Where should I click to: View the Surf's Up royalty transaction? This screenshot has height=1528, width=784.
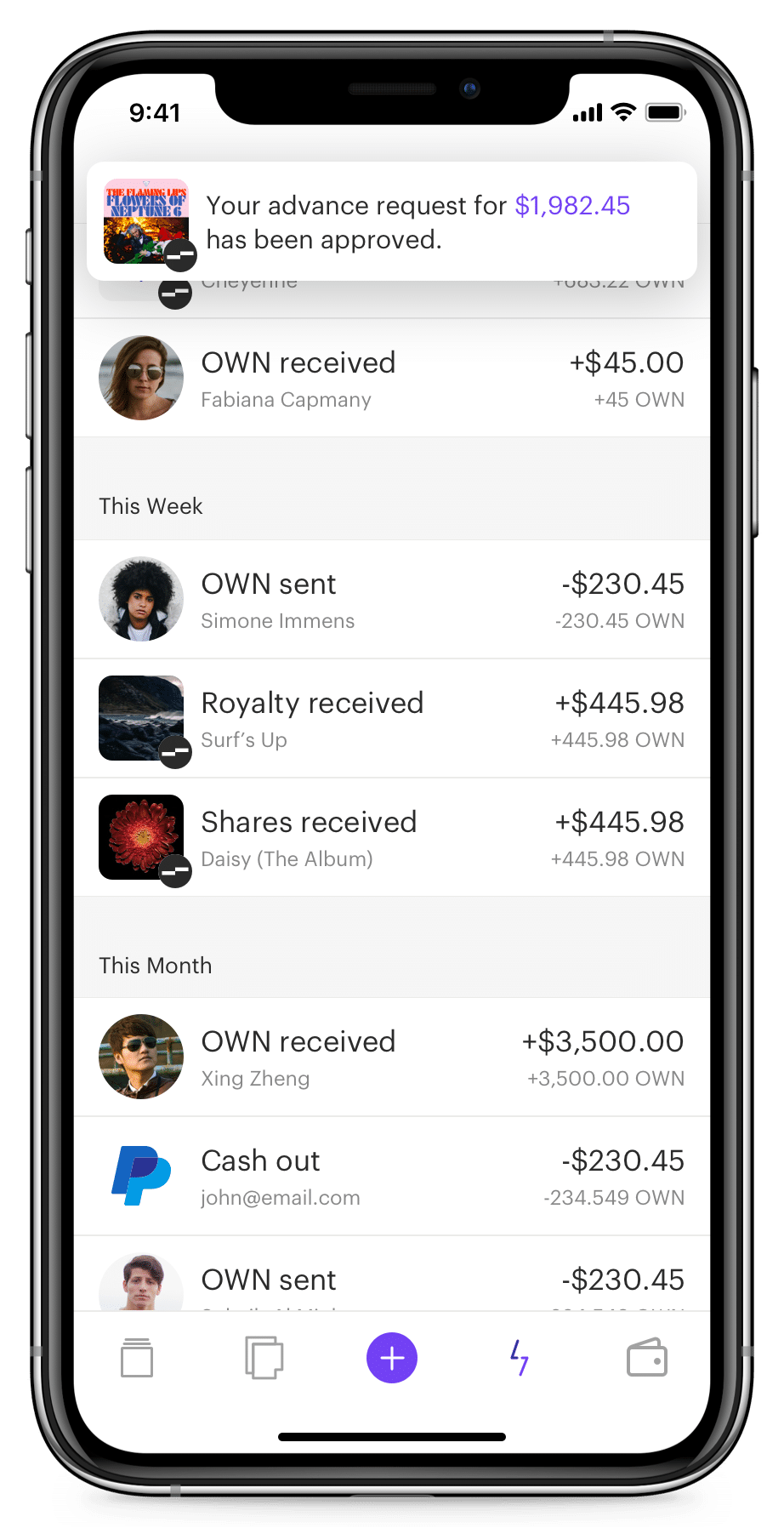392,718
